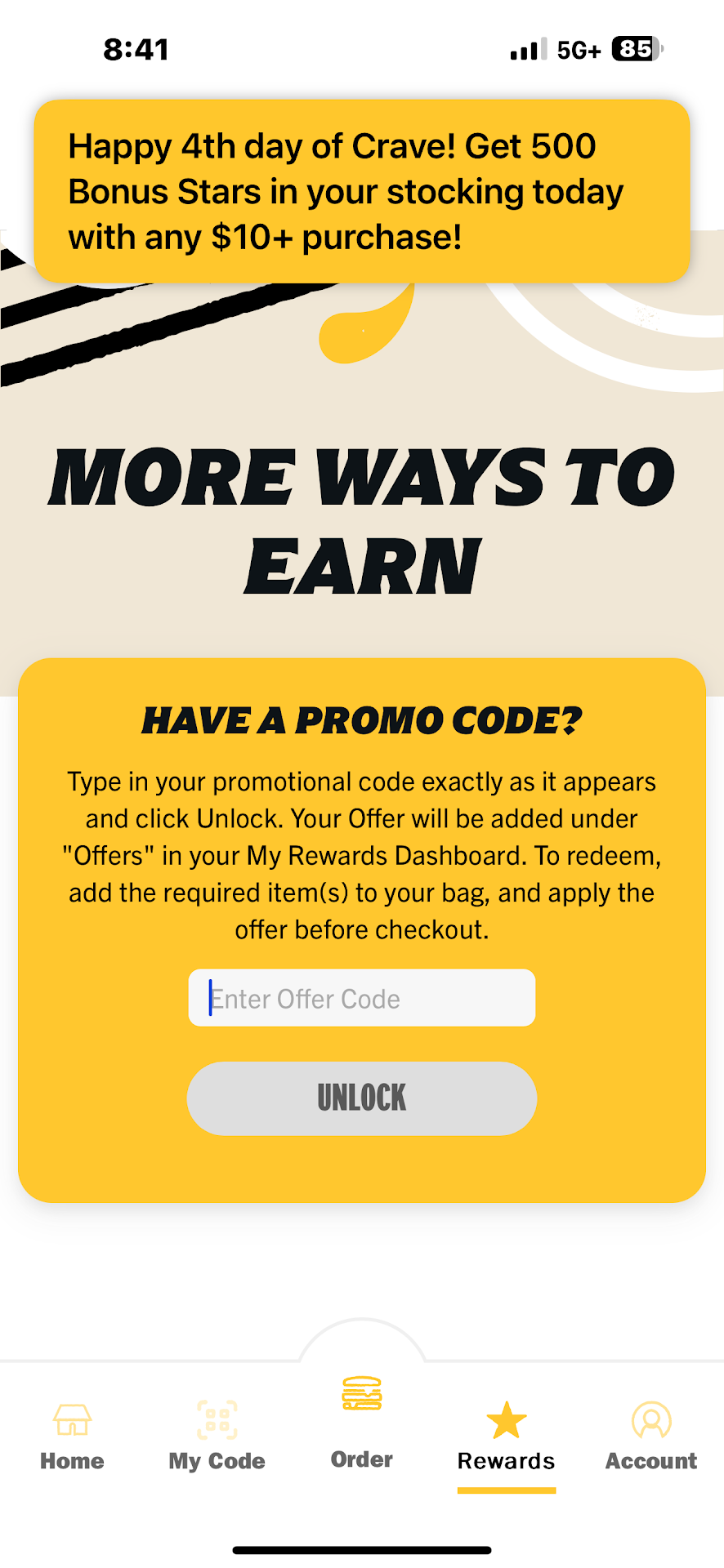The height and width of the screenshot is (1568, 724).
Task: Switch to the Account tab
Action: click(x=650, y=1436)
